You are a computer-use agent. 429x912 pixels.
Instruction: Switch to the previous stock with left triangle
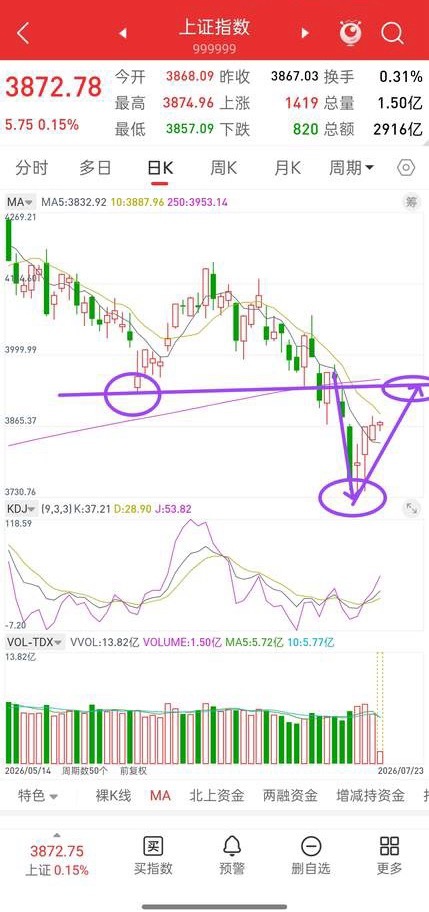click(123, 33)
